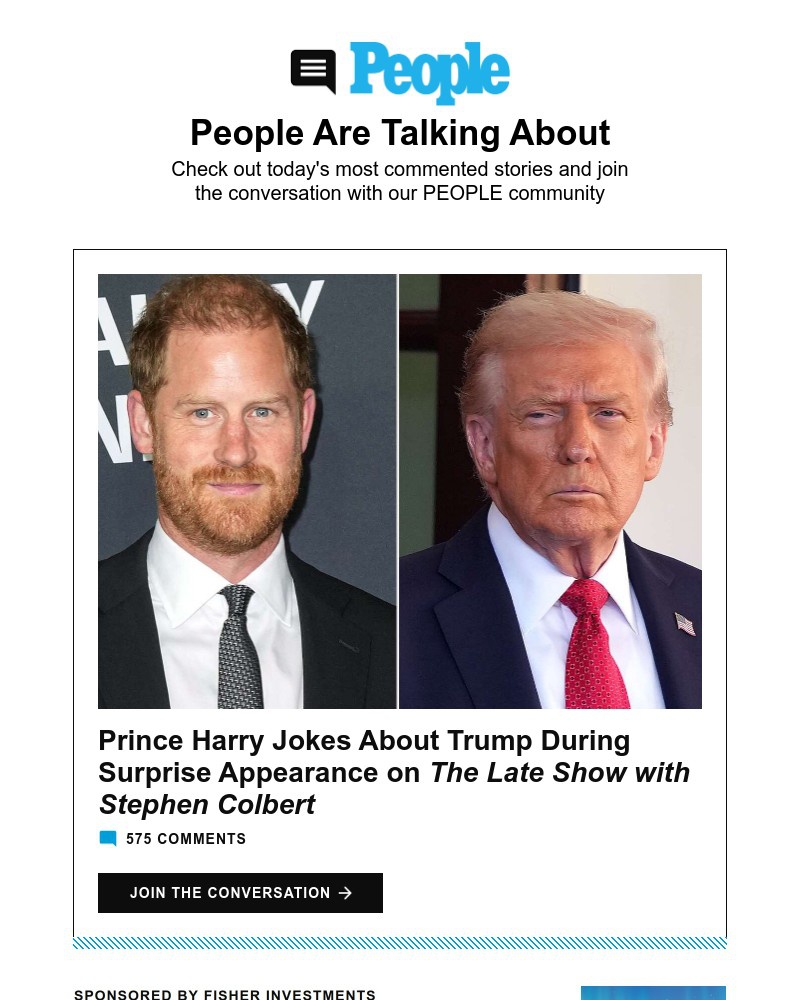Click Donald Trump's photo on the right
Viewport: 800px width, 1000px height.
pos(550,491)
